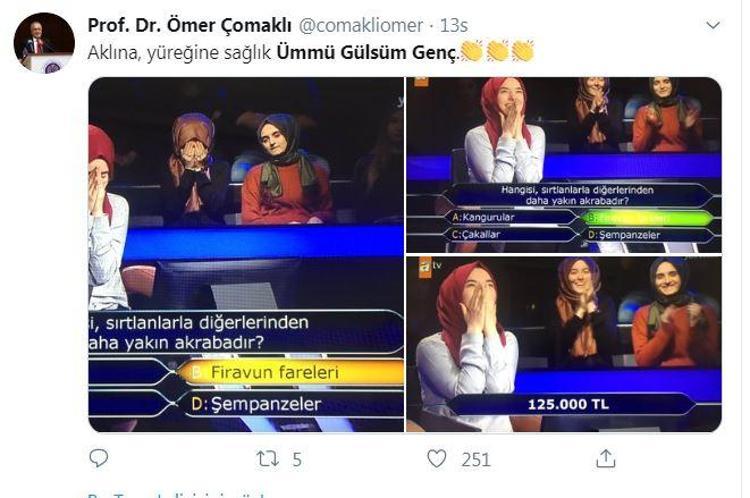Open the photo showing 125.000 TL
Viewport: 750px width, 498px height.
(564, 343)
